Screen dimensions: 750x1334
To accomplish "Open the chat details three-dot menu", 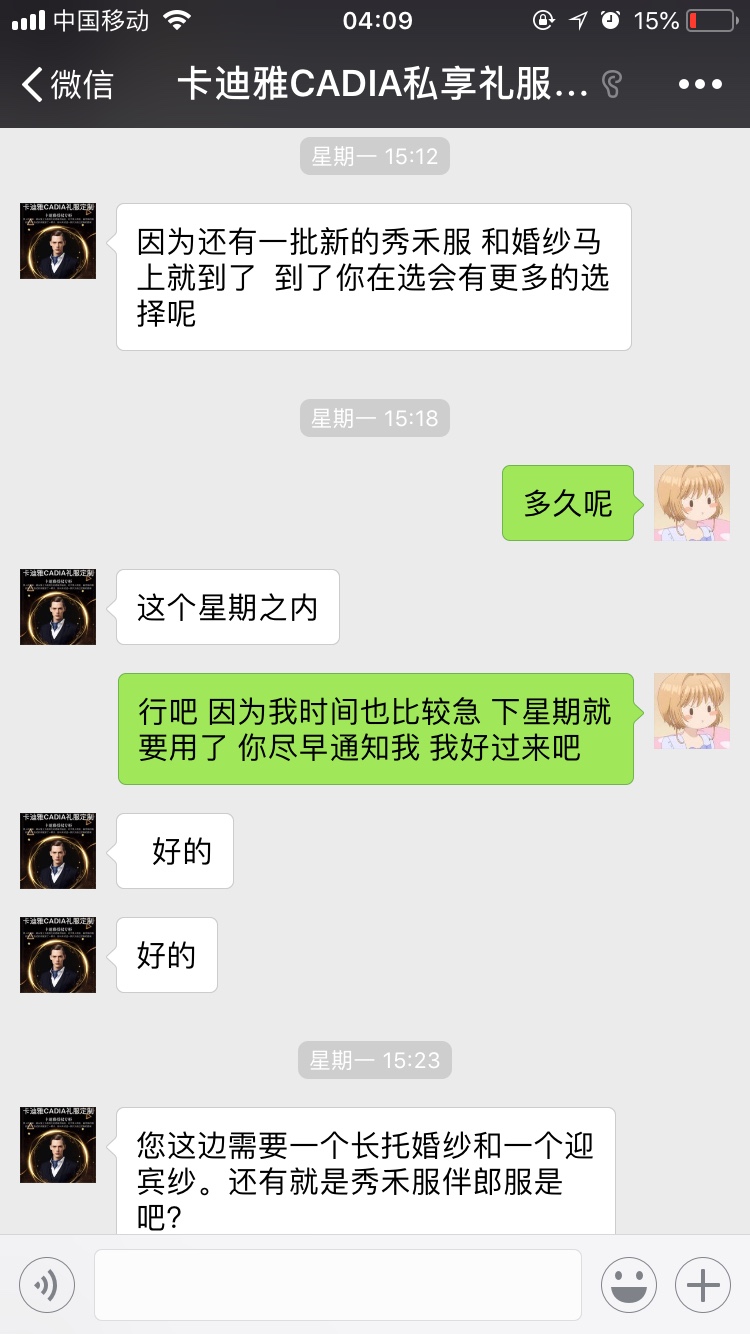I will point(700,84).
